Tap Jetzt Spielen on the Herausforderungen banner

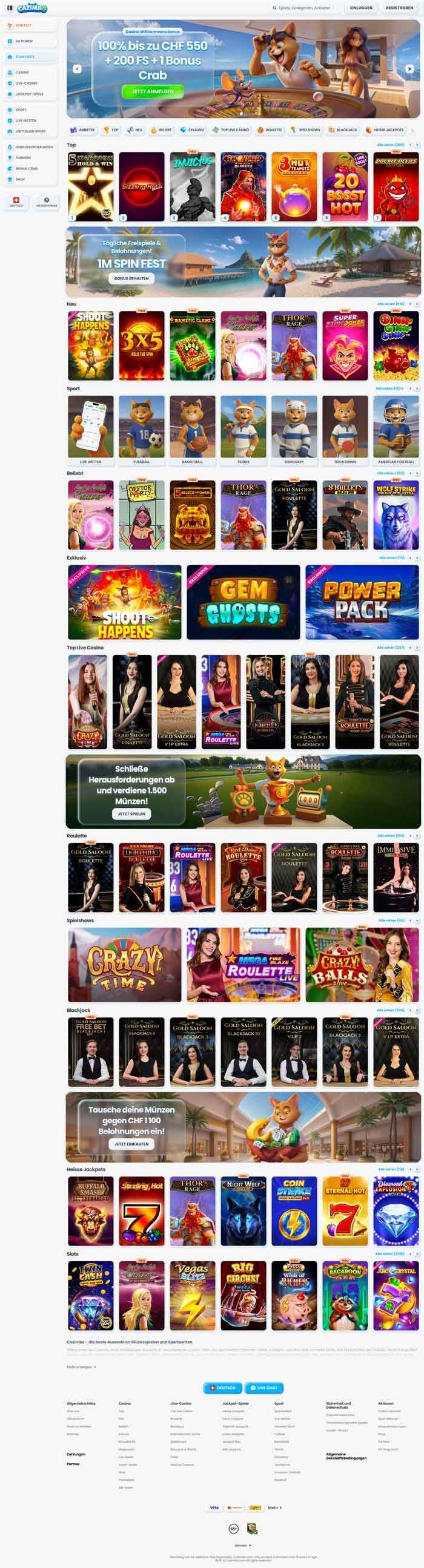(x=131, y=814)
